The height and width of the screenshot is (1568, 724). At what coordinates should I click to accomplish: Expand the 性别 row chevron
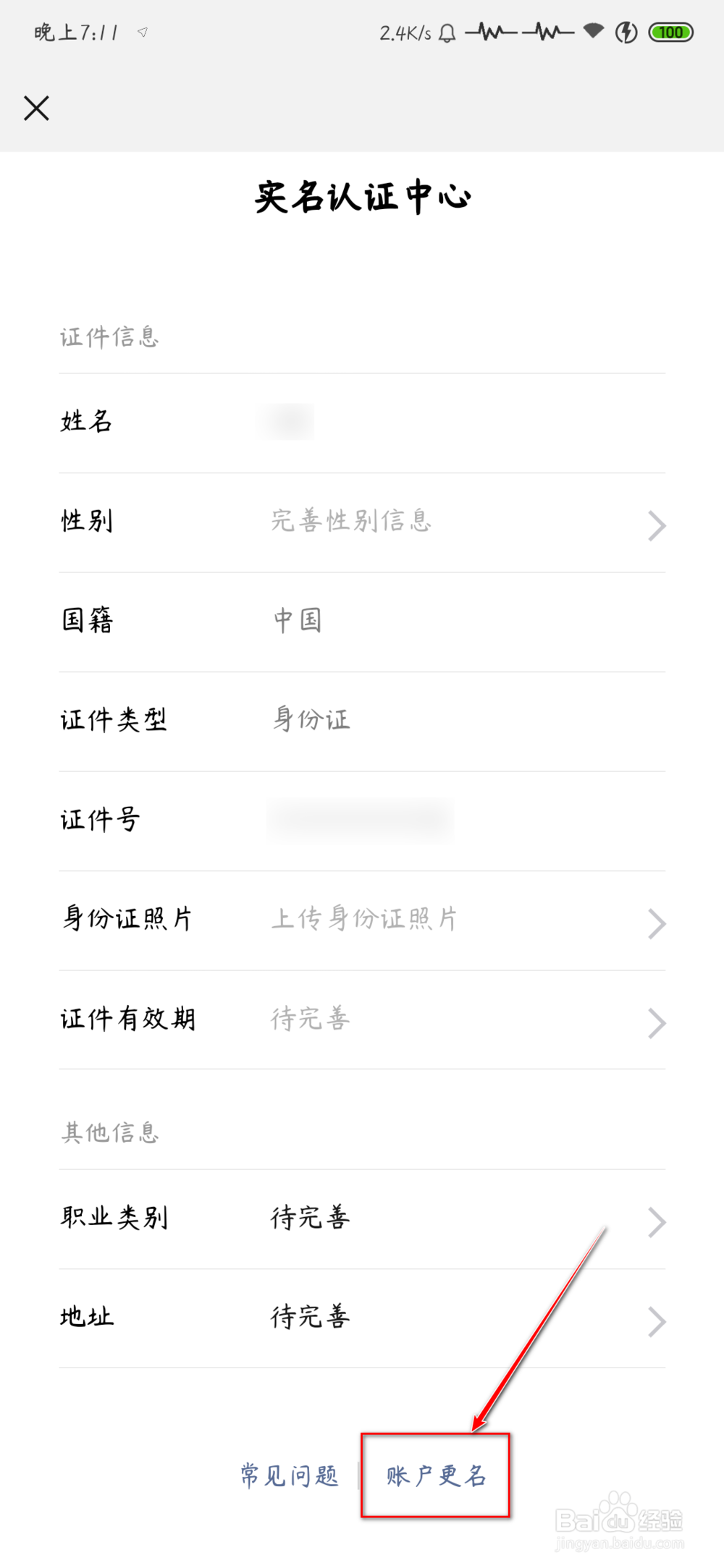click(654, 525)
